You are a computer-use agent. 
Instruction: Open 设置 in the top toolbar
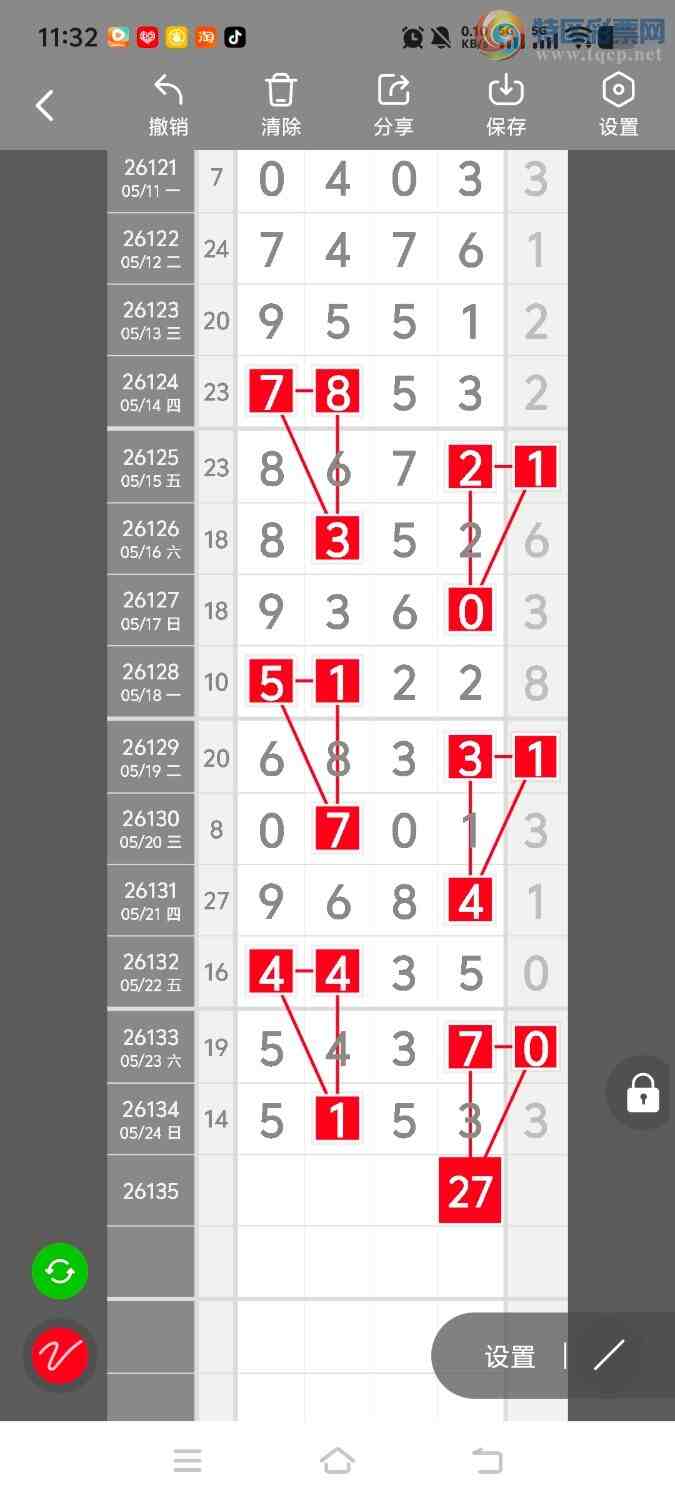(x=619, y=105)
